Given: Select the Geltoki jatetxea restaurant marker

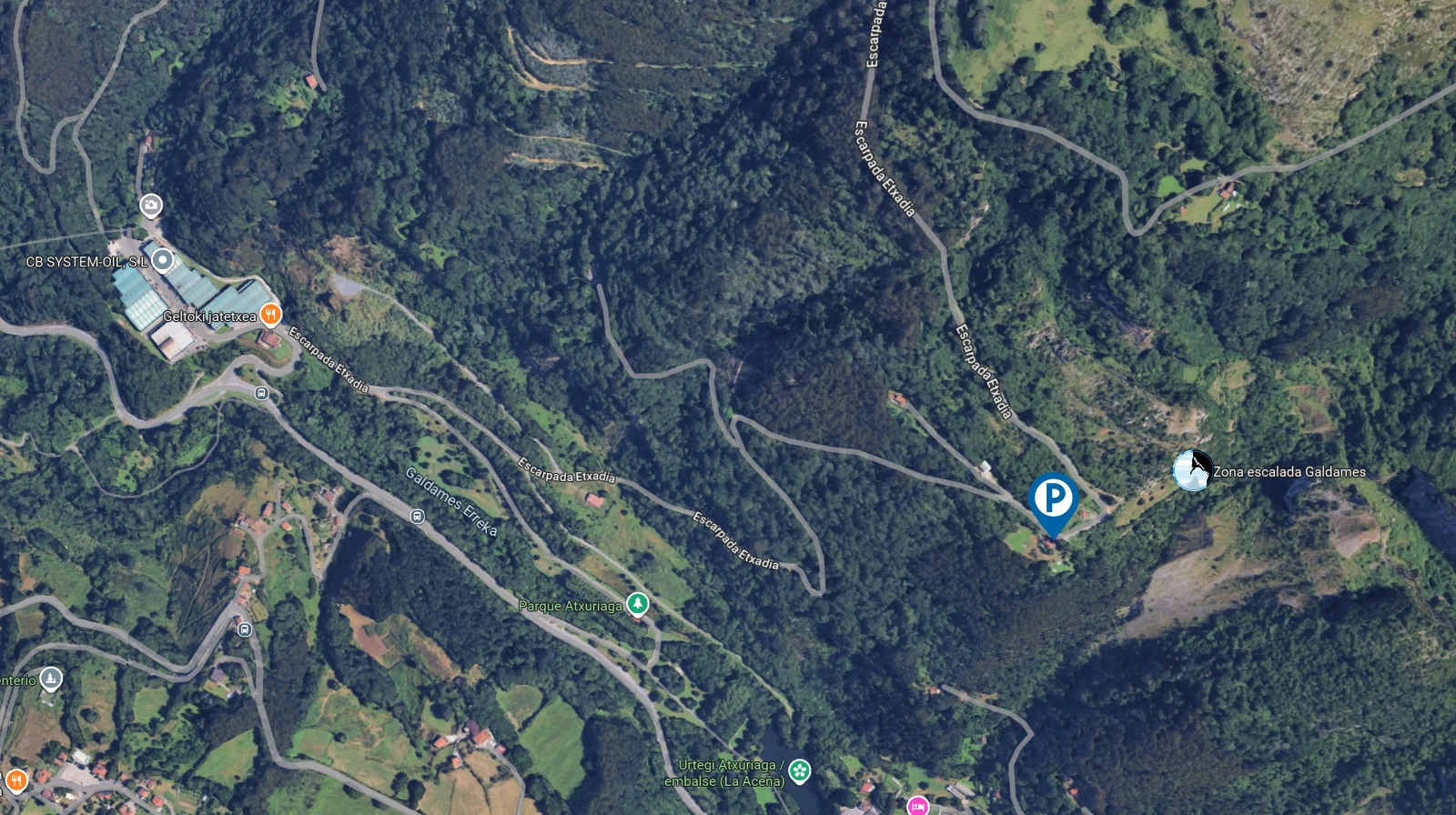Looking at the screenshot, I should point(270,316).
